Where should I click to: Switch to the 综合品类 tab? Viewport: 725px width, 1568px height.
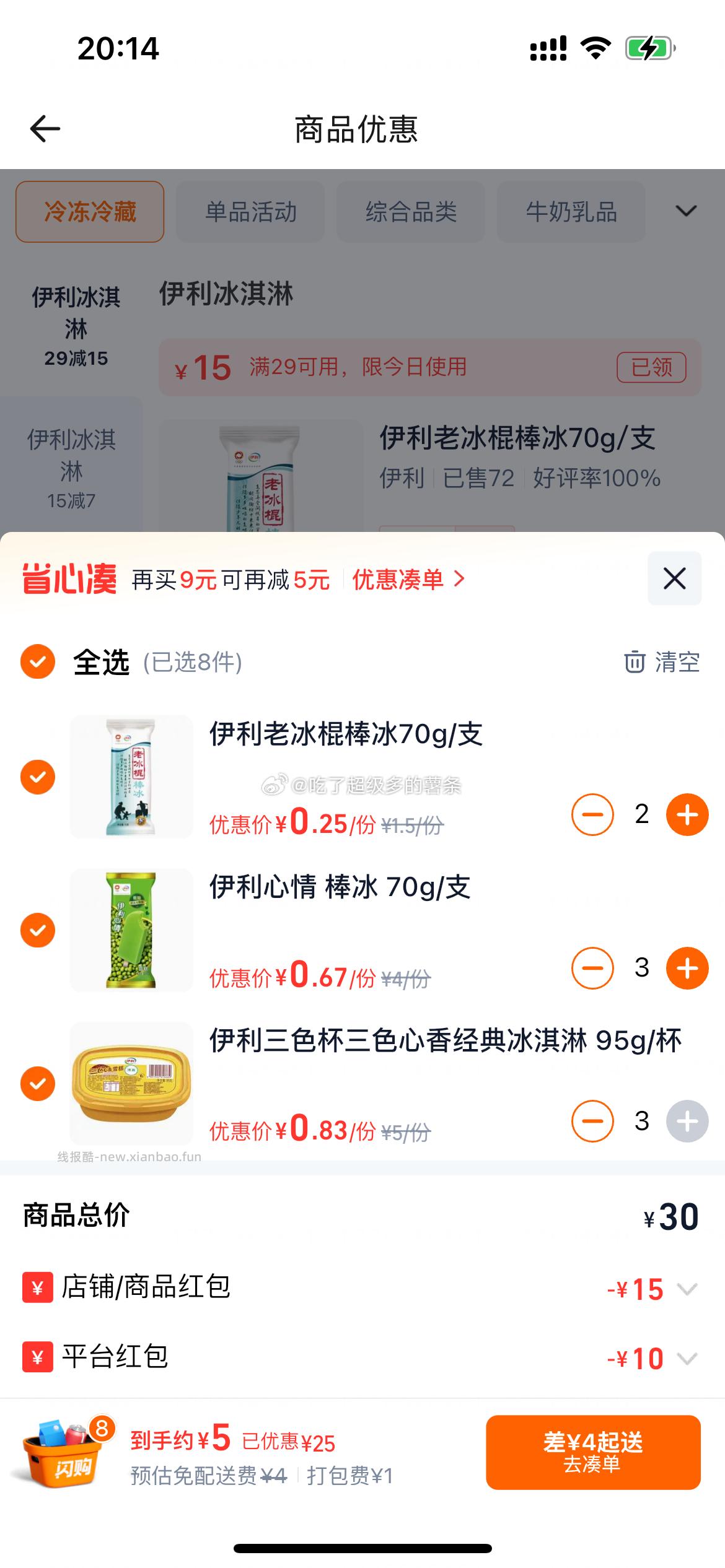click(x=411, y=211)
